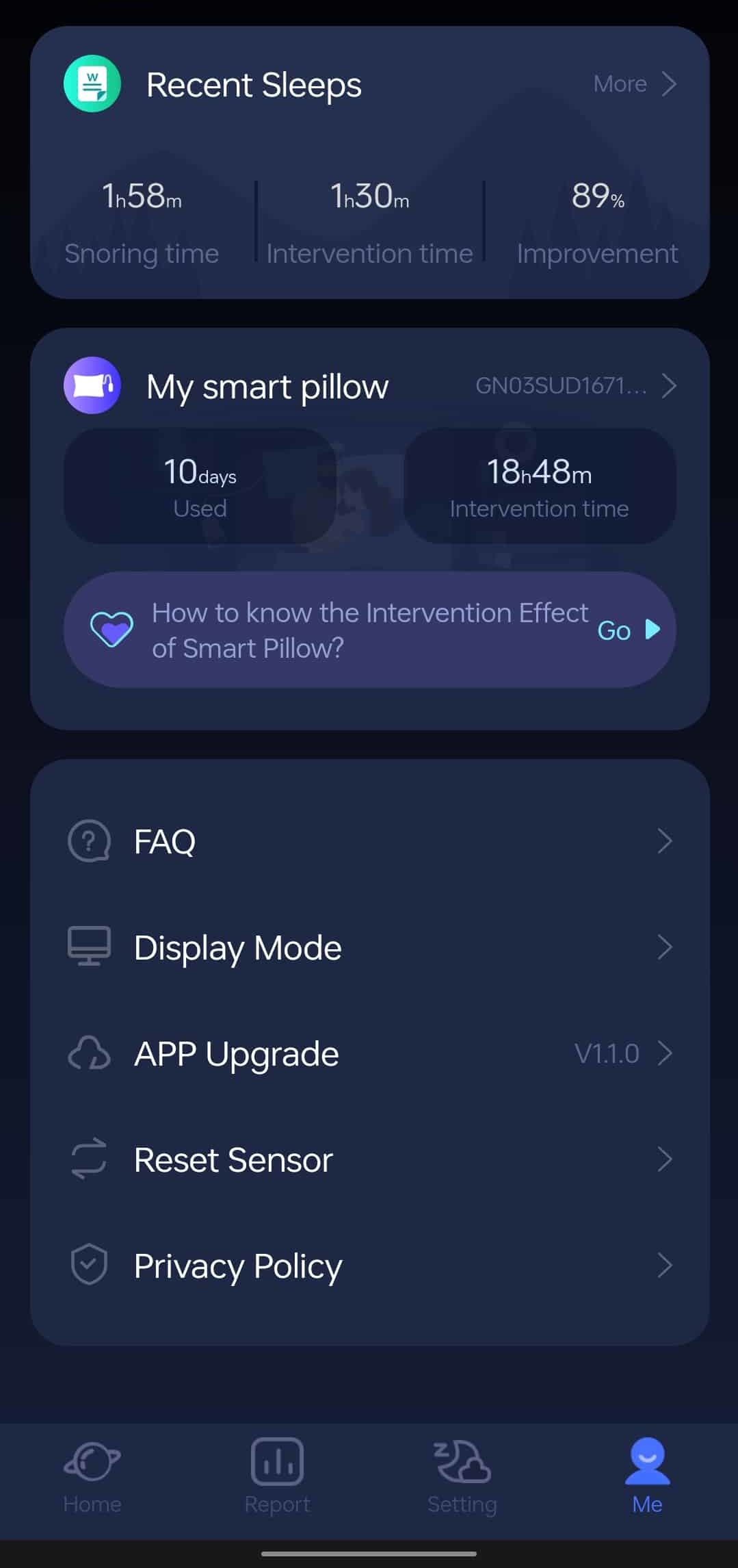
Task: Select the Me tab
Action: point(647,1476)
